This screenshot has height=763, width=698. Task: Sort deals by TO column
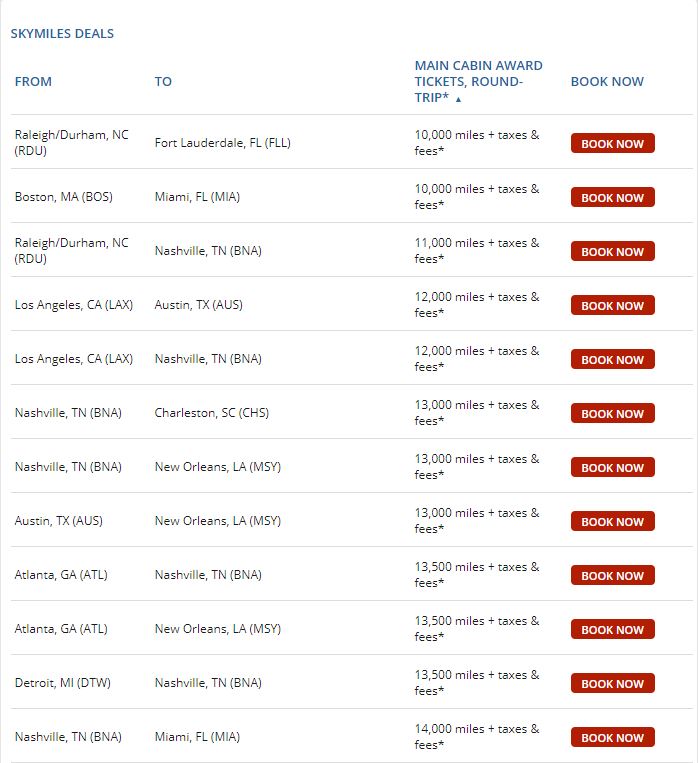pos(163,82)
